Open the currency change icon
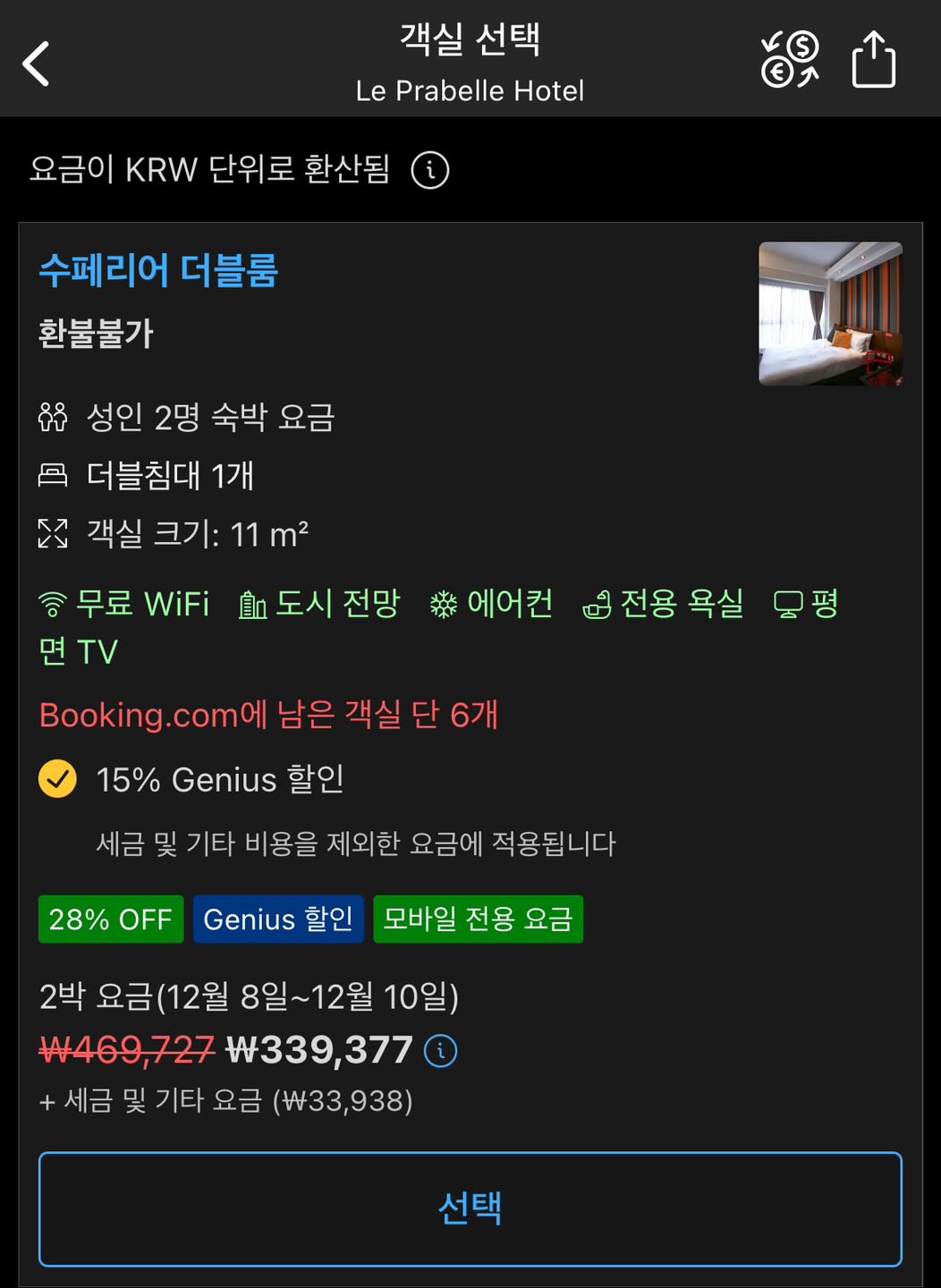Viewport: 941px width, 1288px height. pos(789,60)
